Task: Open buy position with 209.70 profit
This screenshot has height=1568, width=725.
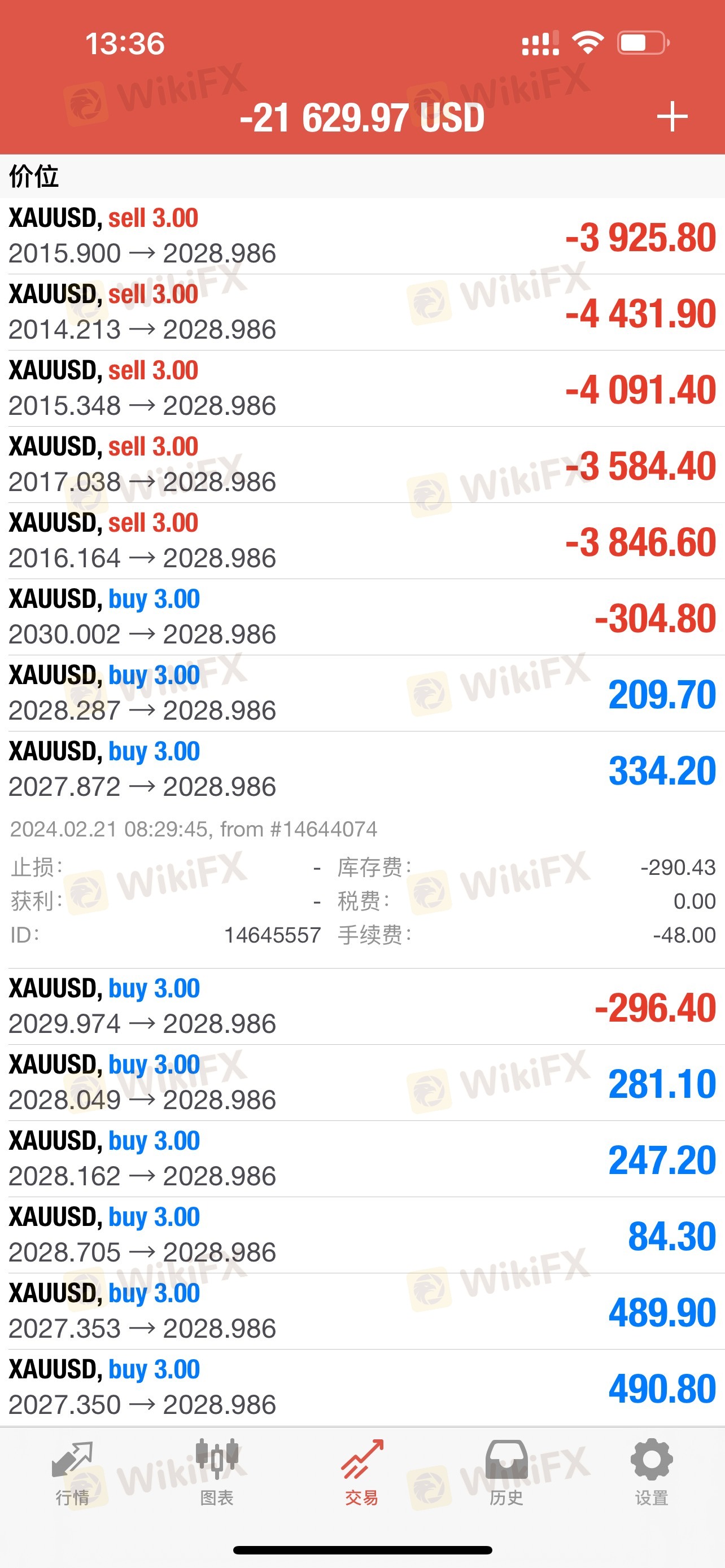Action: click(362, 693)
